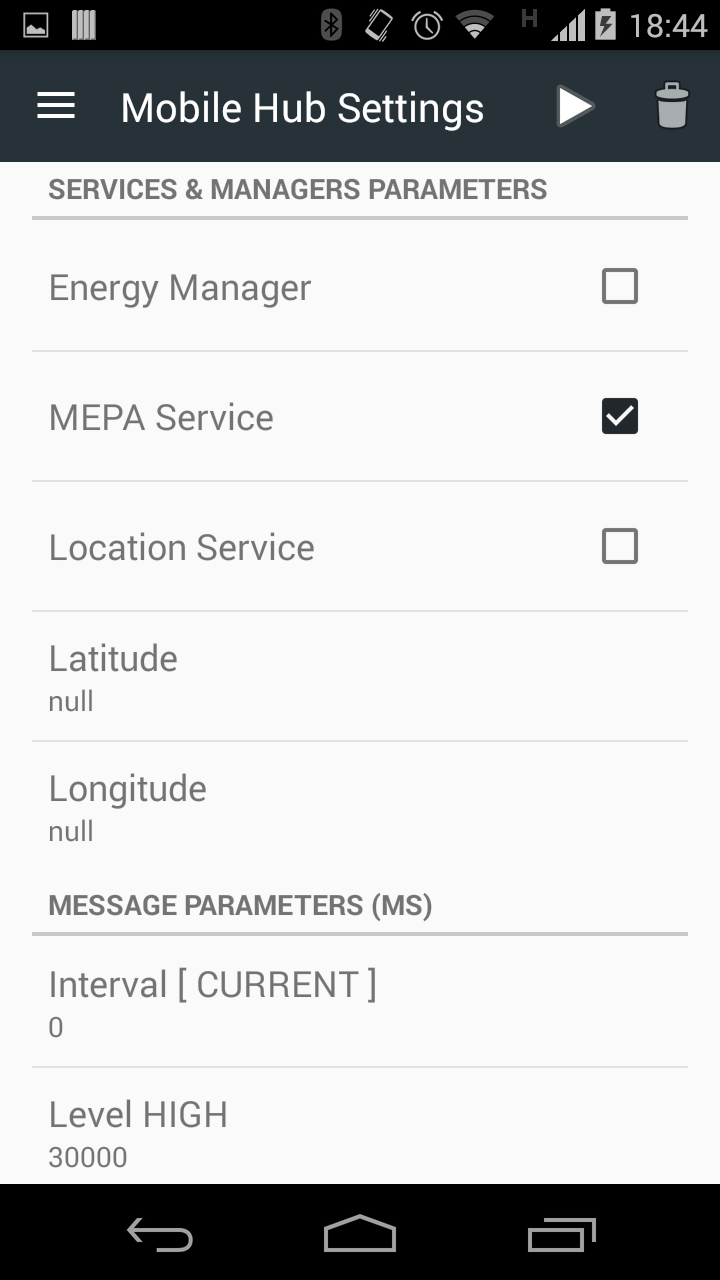The width and height of the screenshot is (720, 1280).
Task: Go back using the system back button
Action: (x=160, y=1234)
